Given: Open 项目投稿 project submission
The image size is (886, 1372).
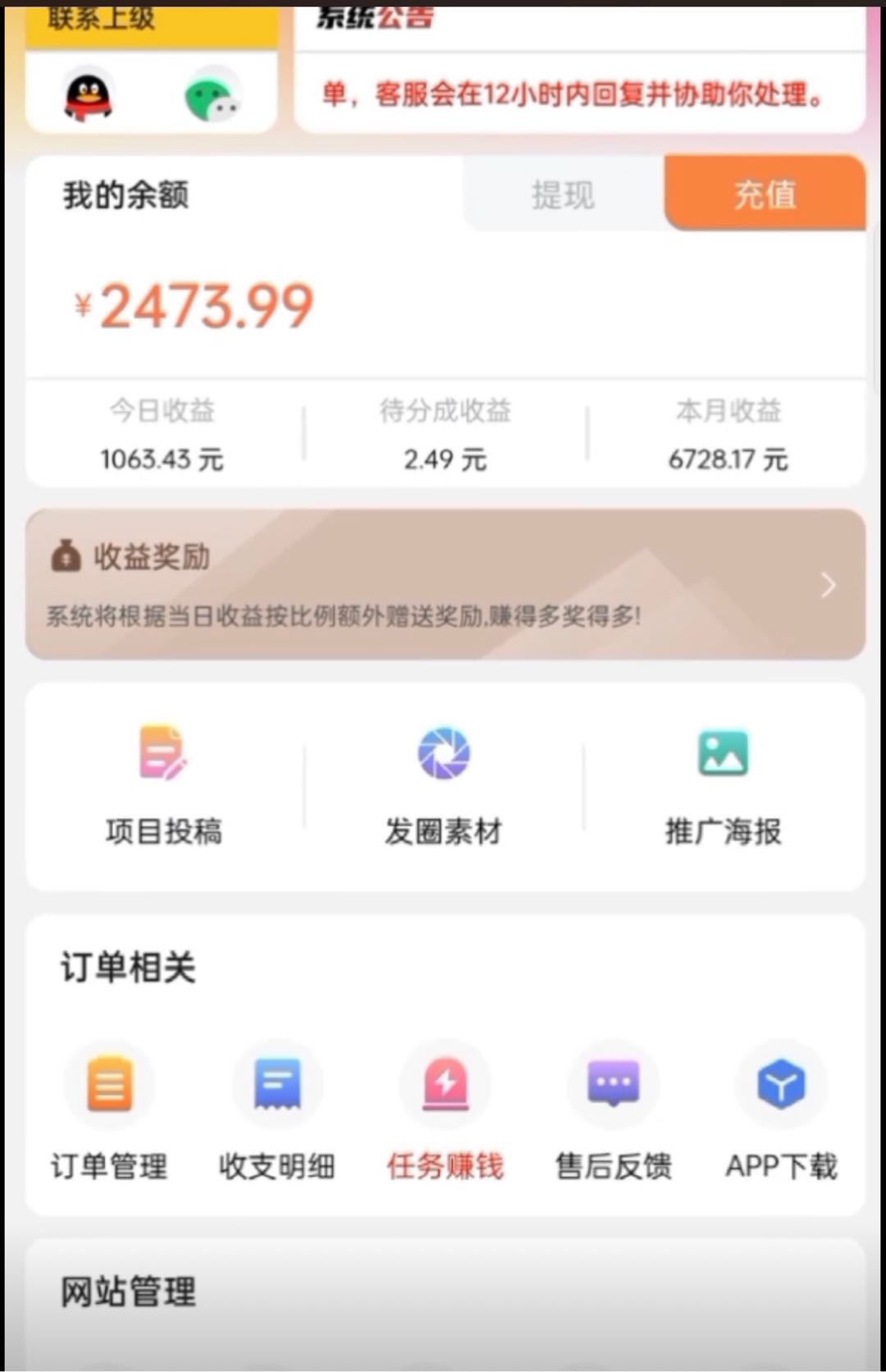Looking at the screenshot, I should [x=163, y=784].
